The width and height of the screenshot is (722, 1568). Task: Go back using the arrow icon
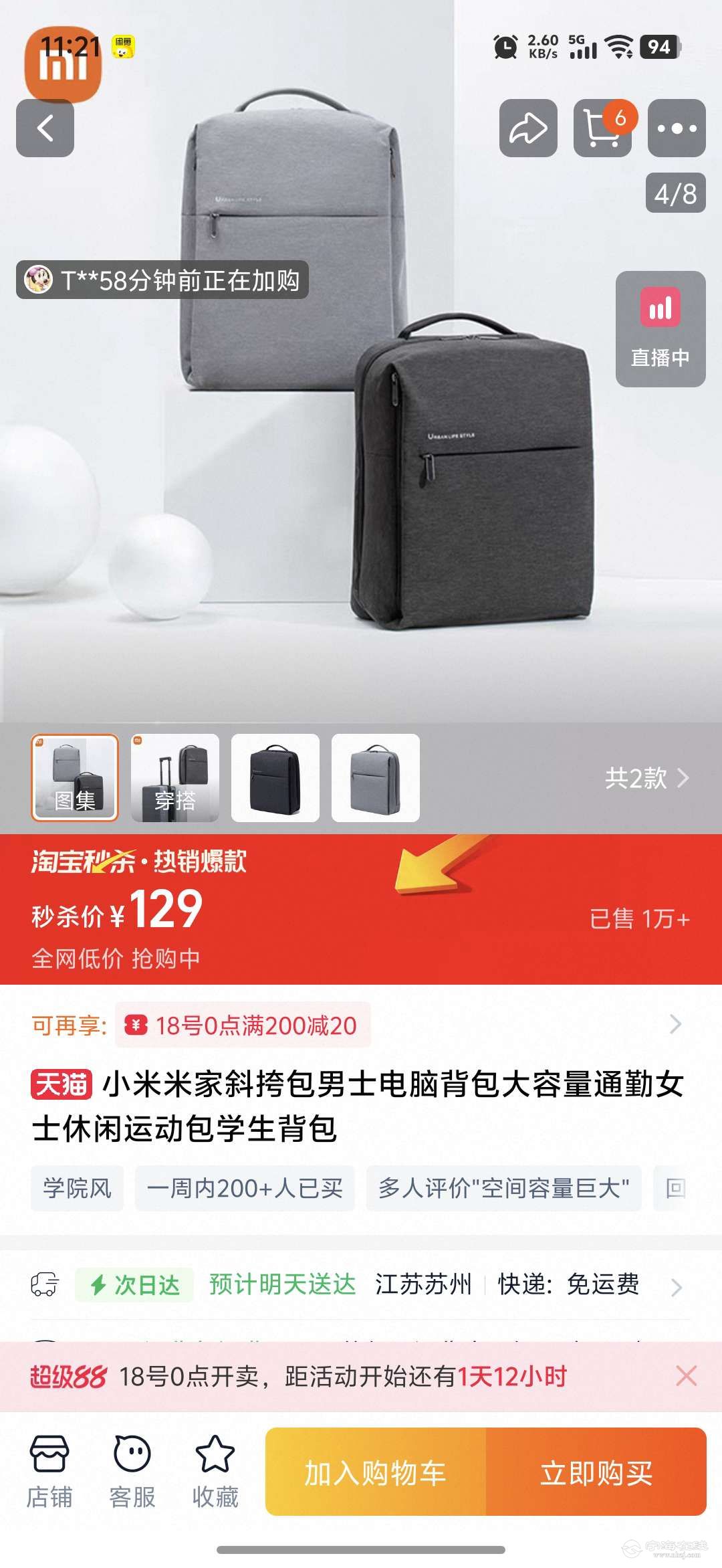point(45,128)
